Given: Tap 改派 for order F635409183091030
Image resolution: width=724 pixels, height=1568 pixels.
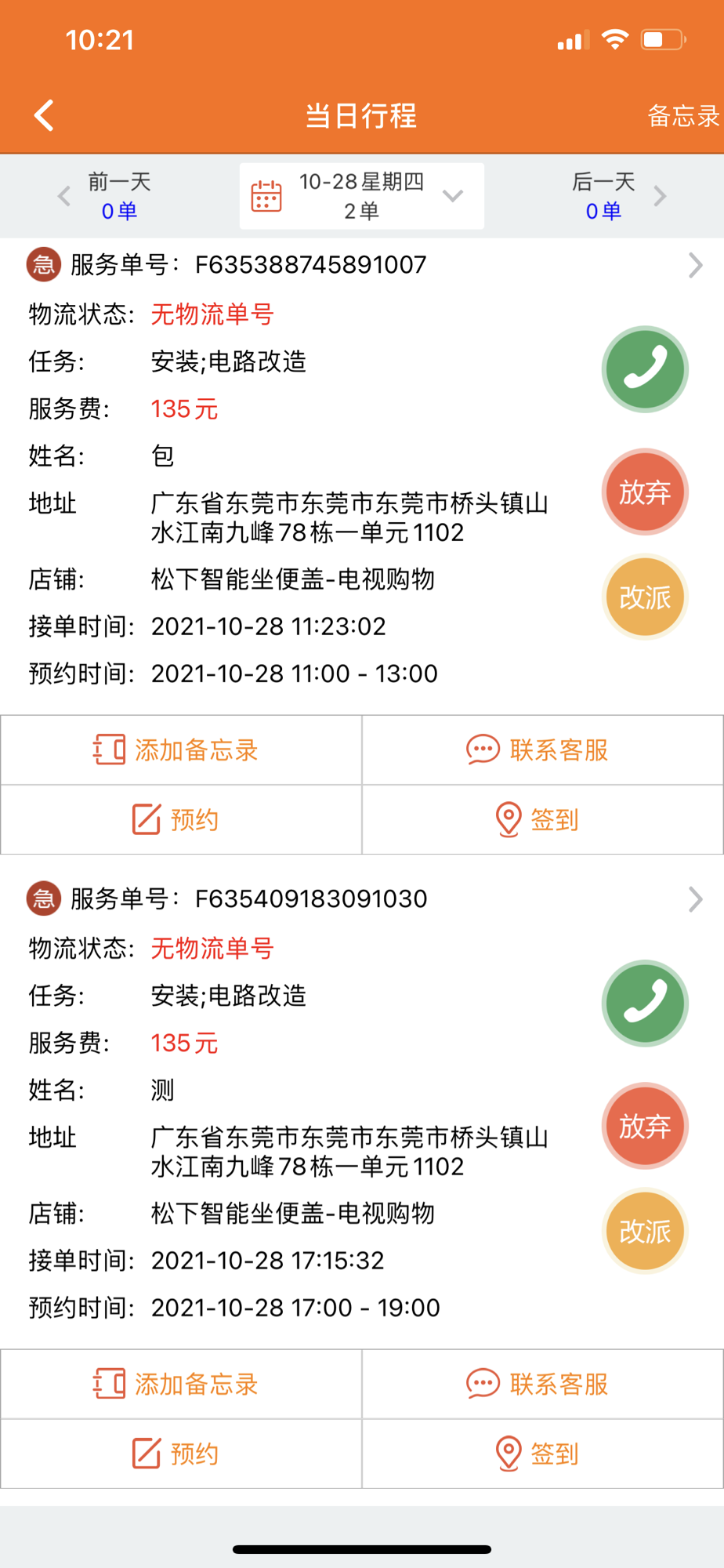Looking at the screenshot, I should point(645,1231).
